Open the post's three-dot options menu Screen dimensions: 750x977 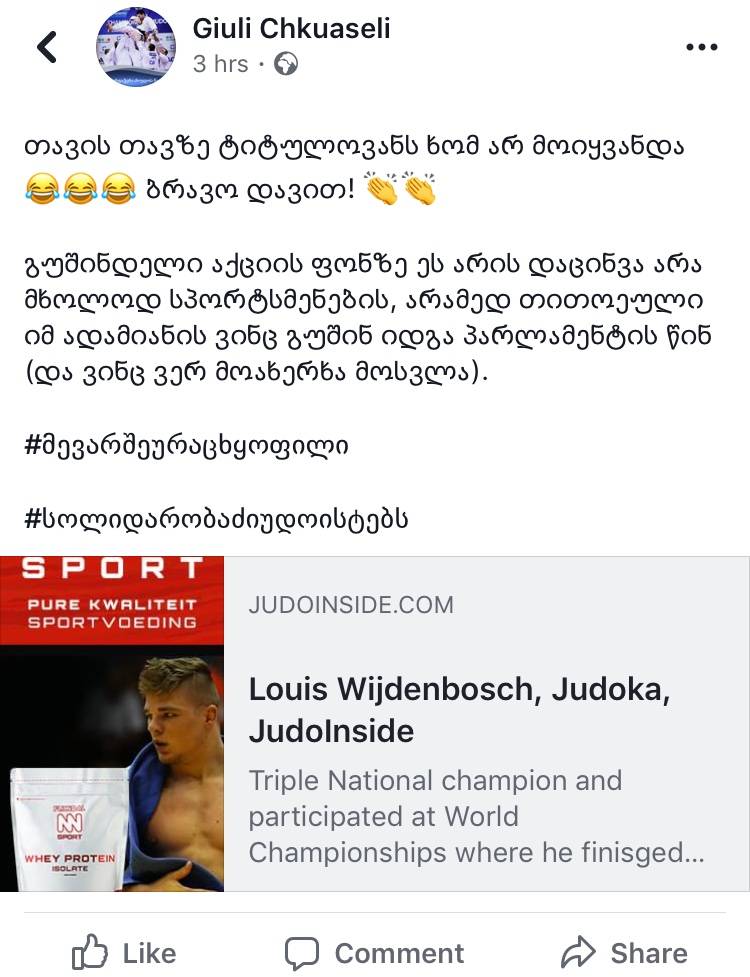click(x=701, y=47)
